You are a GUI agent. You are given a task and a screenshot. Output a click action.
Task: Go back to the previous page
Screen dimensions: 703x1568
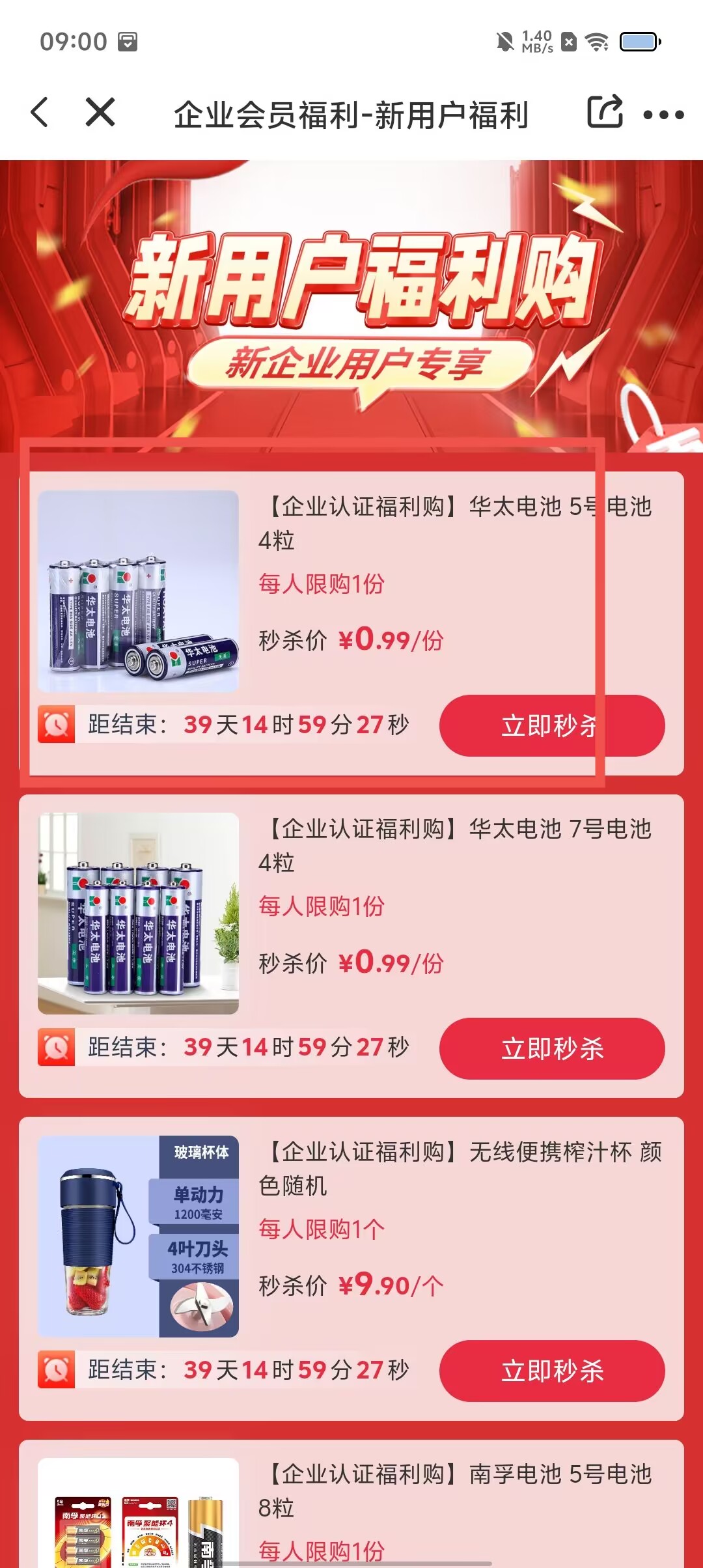[x=40, y=113]
